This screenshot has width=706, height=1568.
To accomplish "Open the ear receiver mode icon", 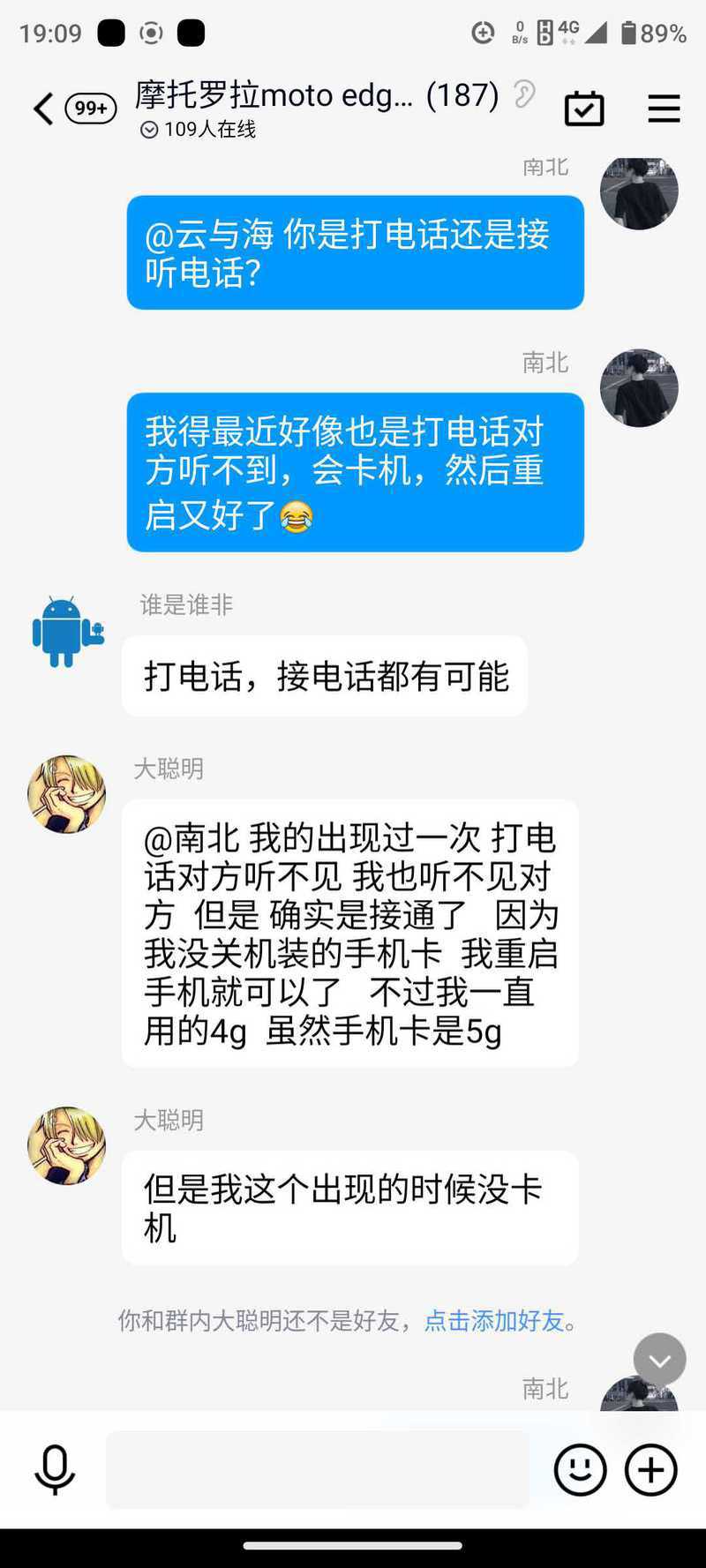I will 524,94.
